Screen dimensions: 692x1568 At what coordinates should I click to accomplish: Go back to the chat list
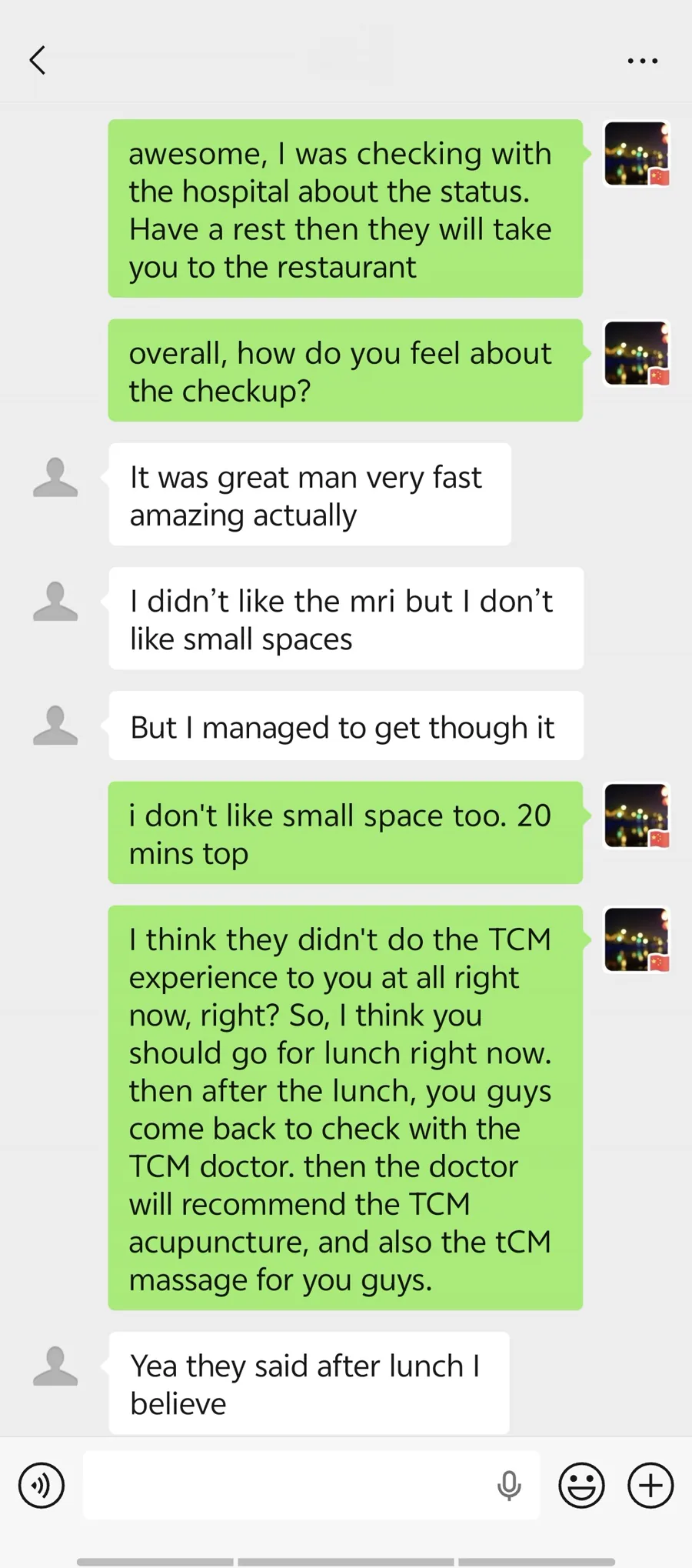point(38,60)
